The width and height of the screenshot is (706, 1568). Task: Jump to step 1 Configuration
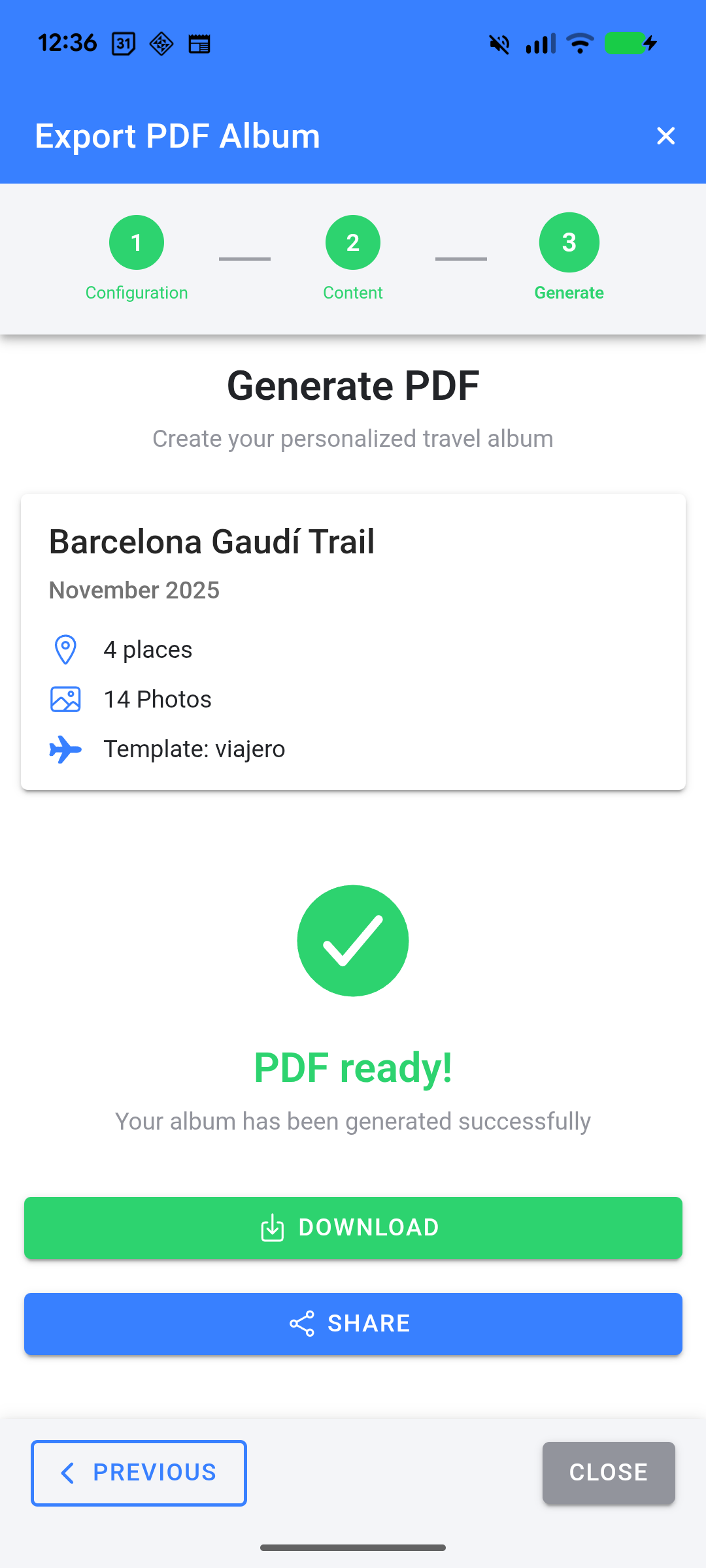point(137,243)
